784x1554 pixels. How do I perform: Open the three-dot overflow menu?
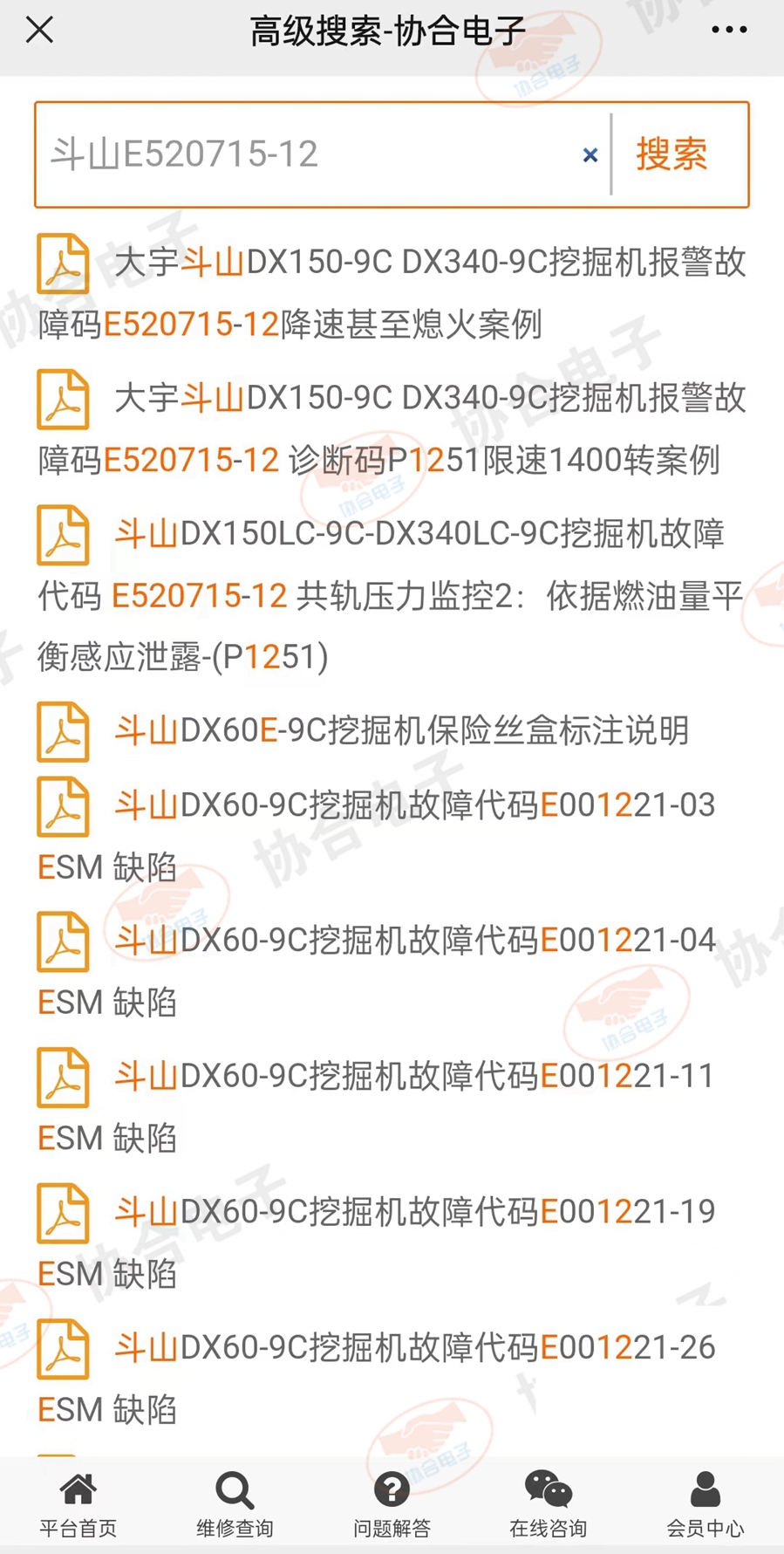(x=729, y=30)
